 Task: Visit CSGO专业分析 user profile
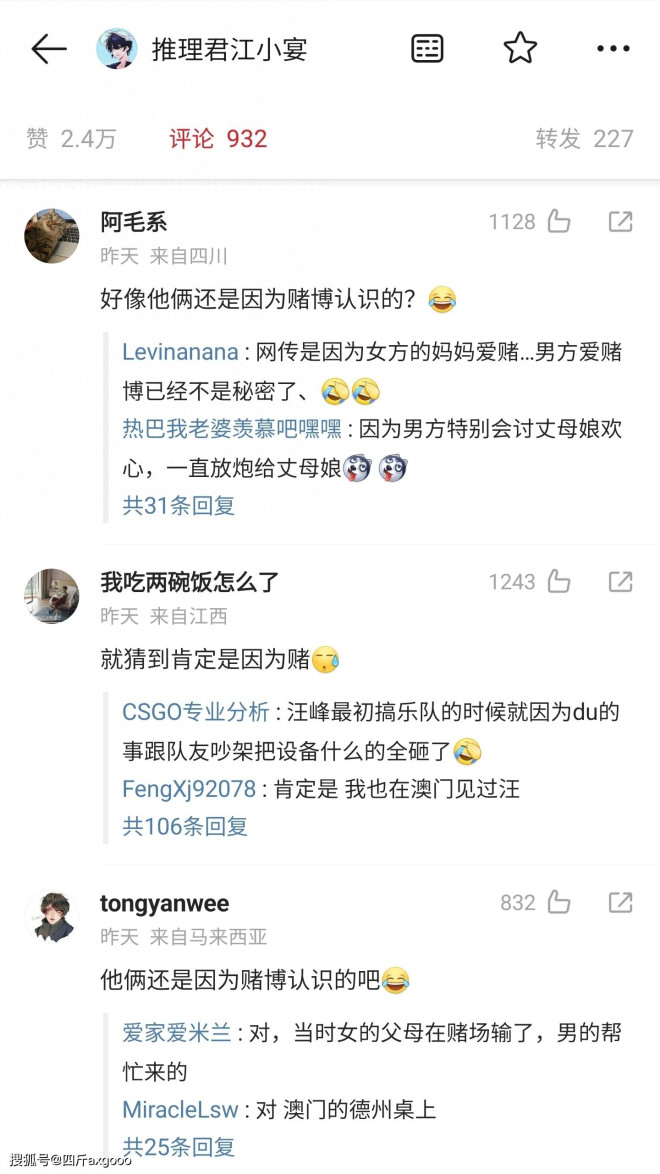coord(196,712)
